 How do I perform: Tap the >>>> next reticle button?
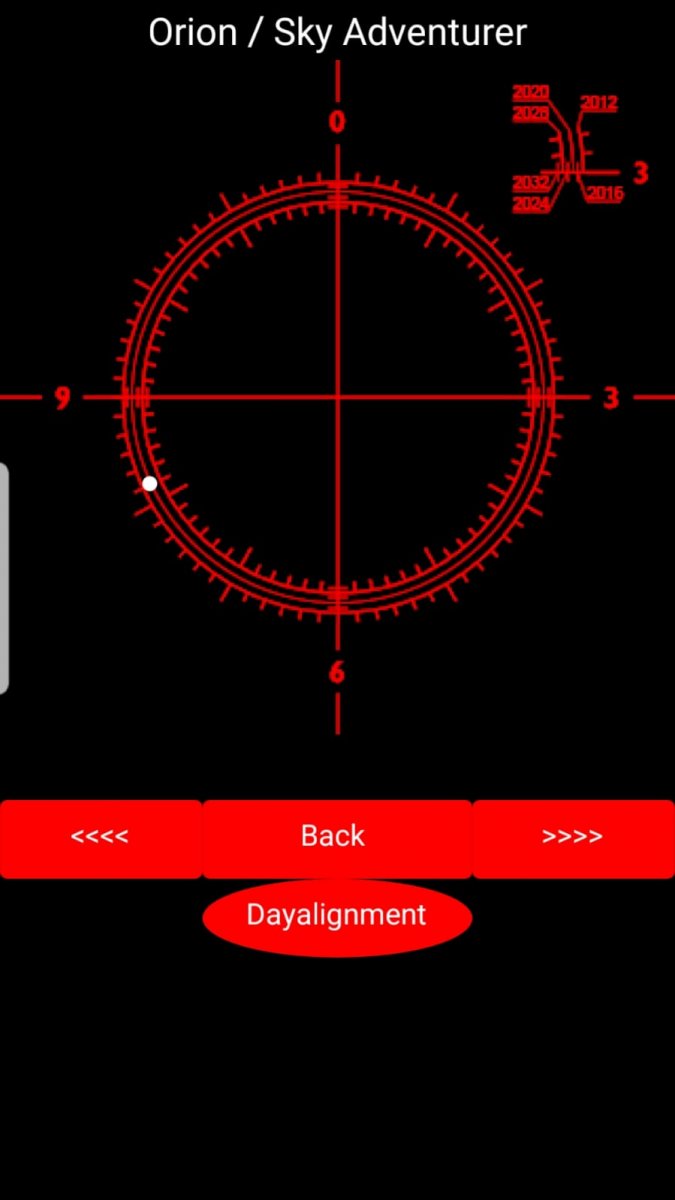(573, 838)
